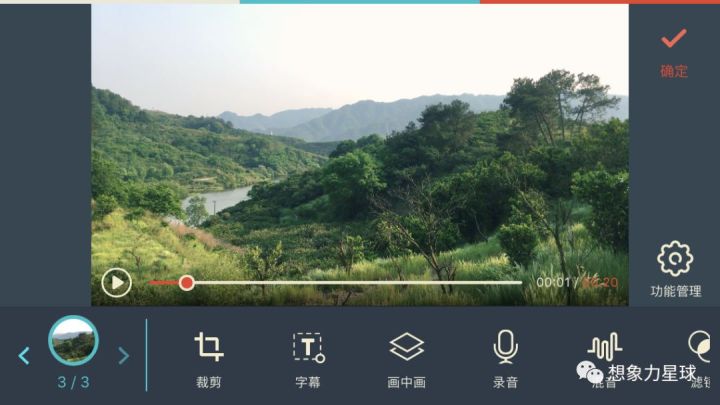This screenshot has width=720, height=405.
Task: Open 画中画 picture-in-picture tool
Action: (406, 357)
